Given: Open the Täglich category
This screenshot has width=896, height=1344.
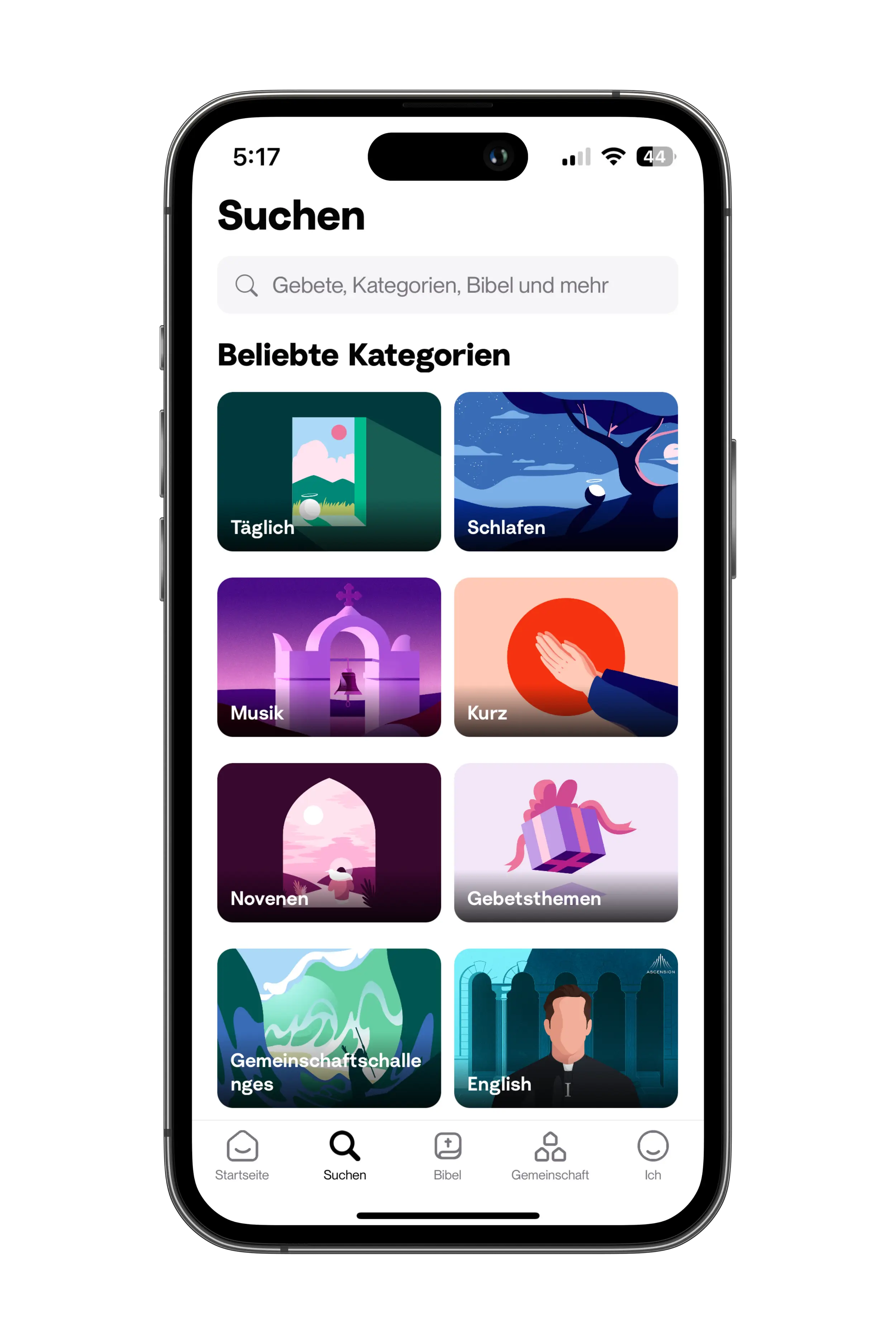Looking at the screenshot, I should [329, 471].
